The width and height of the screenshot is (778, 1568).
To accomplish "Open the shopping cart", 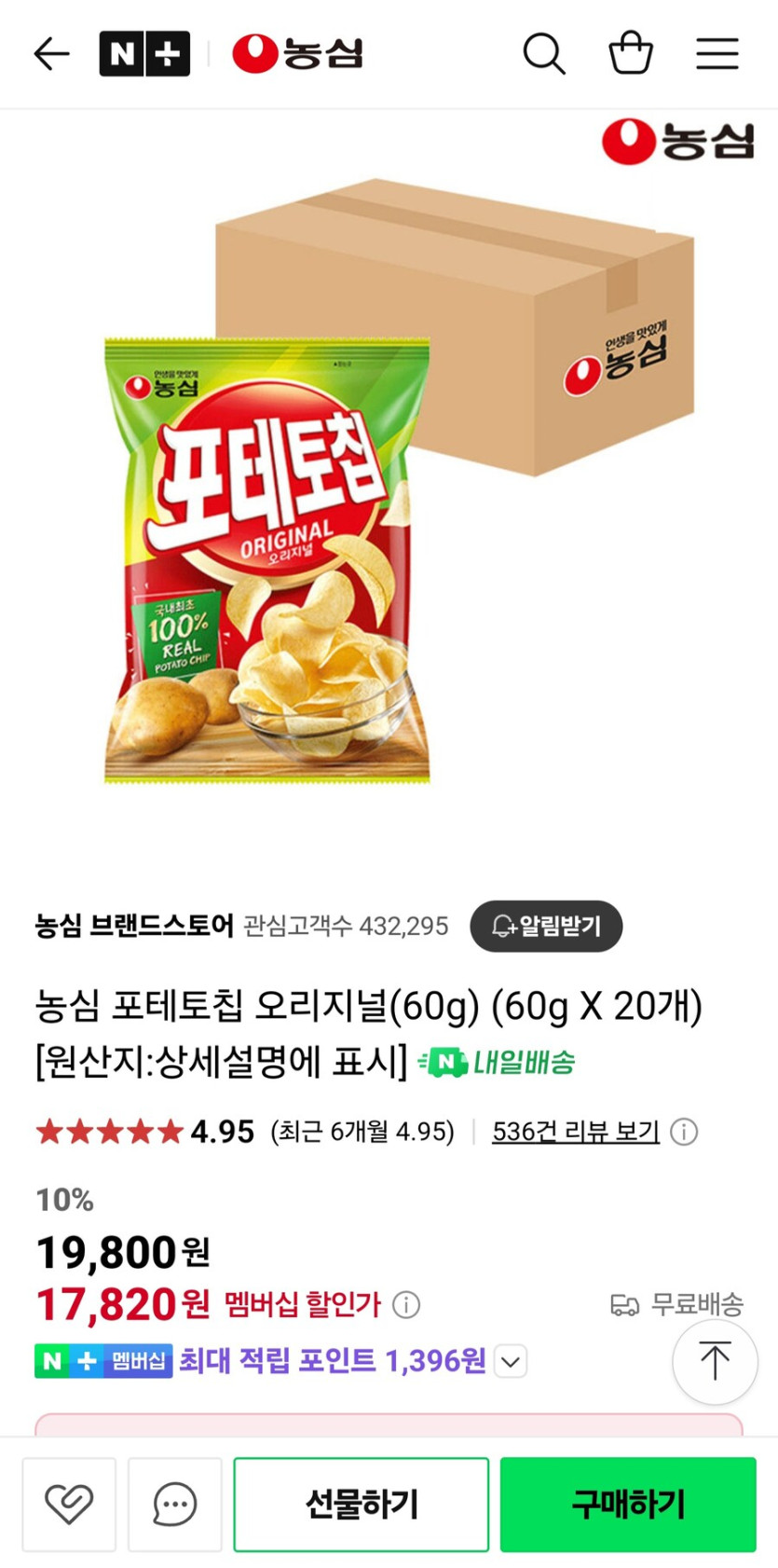I will 631,53.
